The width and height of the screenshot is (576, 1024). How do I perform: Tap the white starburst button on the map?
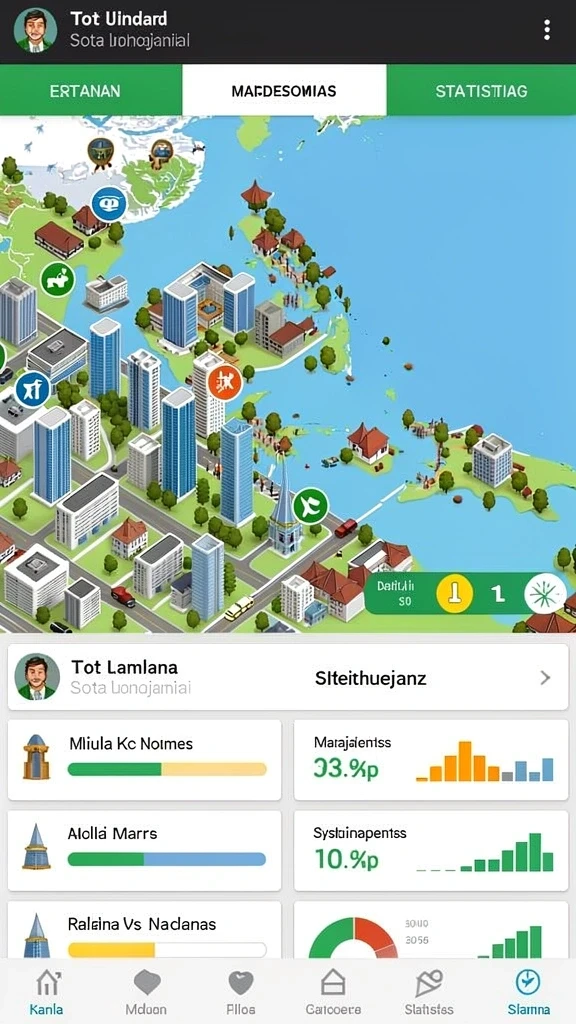click(545, 594)
